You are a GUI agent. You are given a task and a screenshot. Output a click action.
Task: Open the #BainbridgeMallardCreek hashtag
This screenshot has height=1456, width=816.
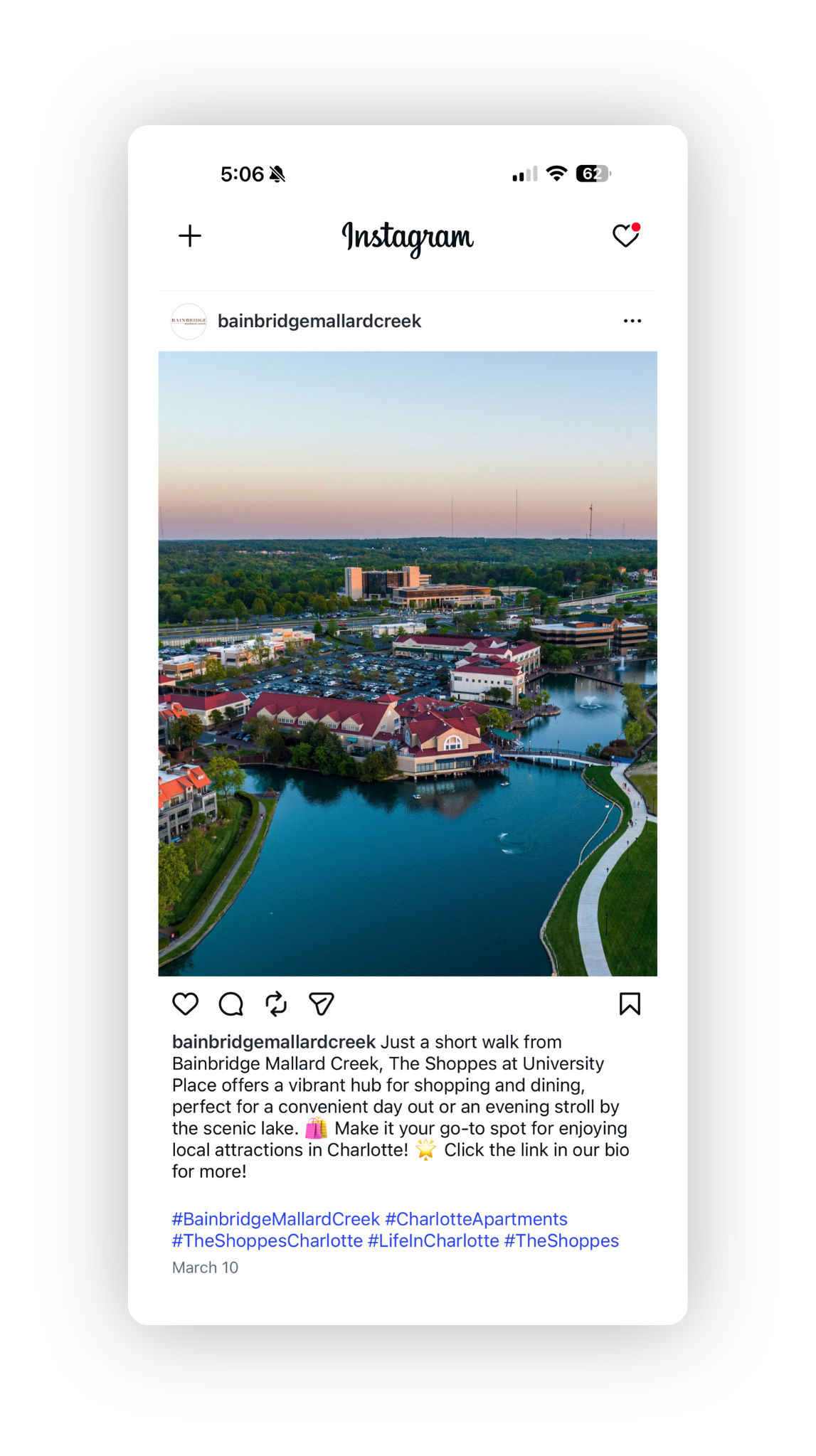pyautogui.click(x=275, y=1218)
